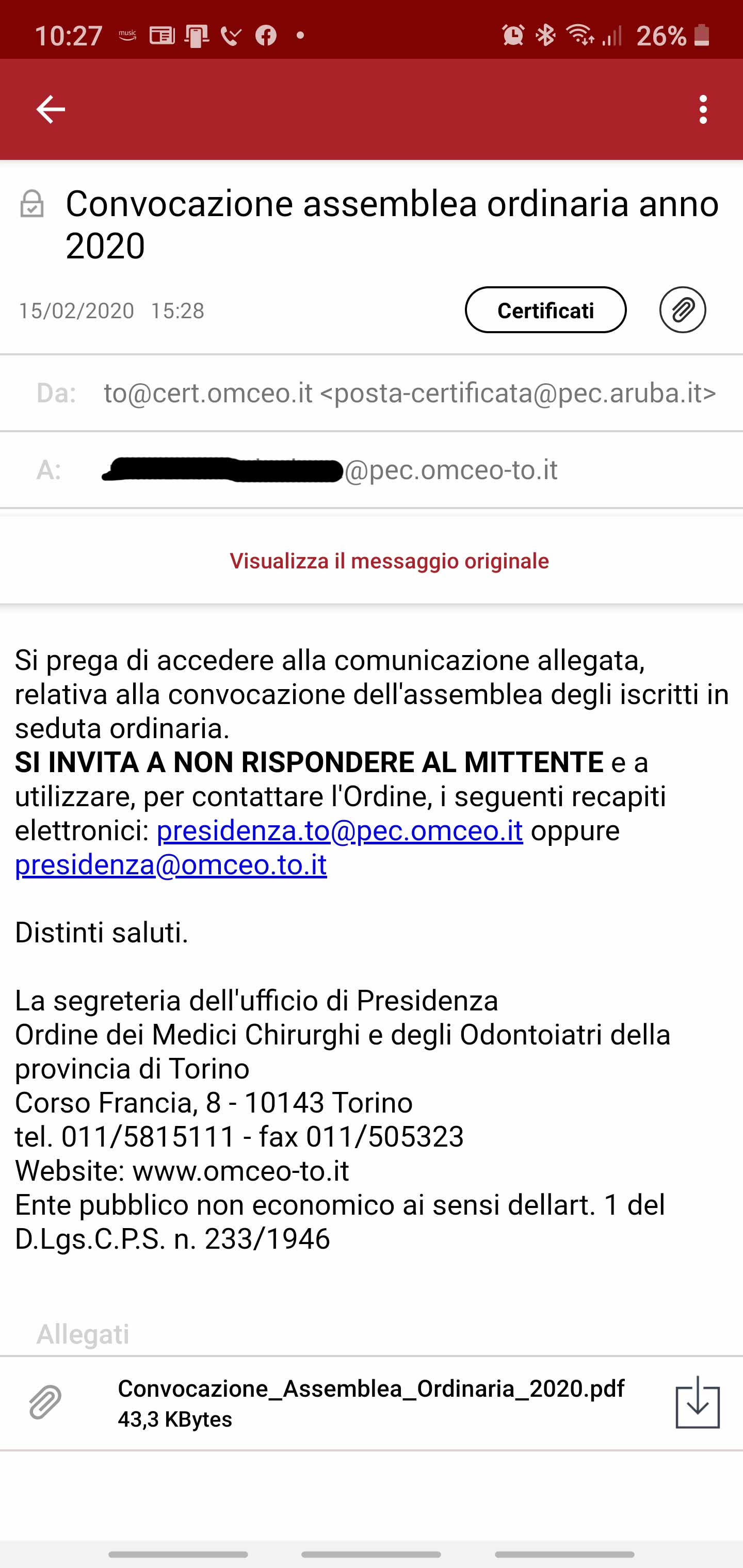Screen dimensions: 743x1568
Task: Open the presidenza@omceo.to.it email link
Action: coord(170,864)
